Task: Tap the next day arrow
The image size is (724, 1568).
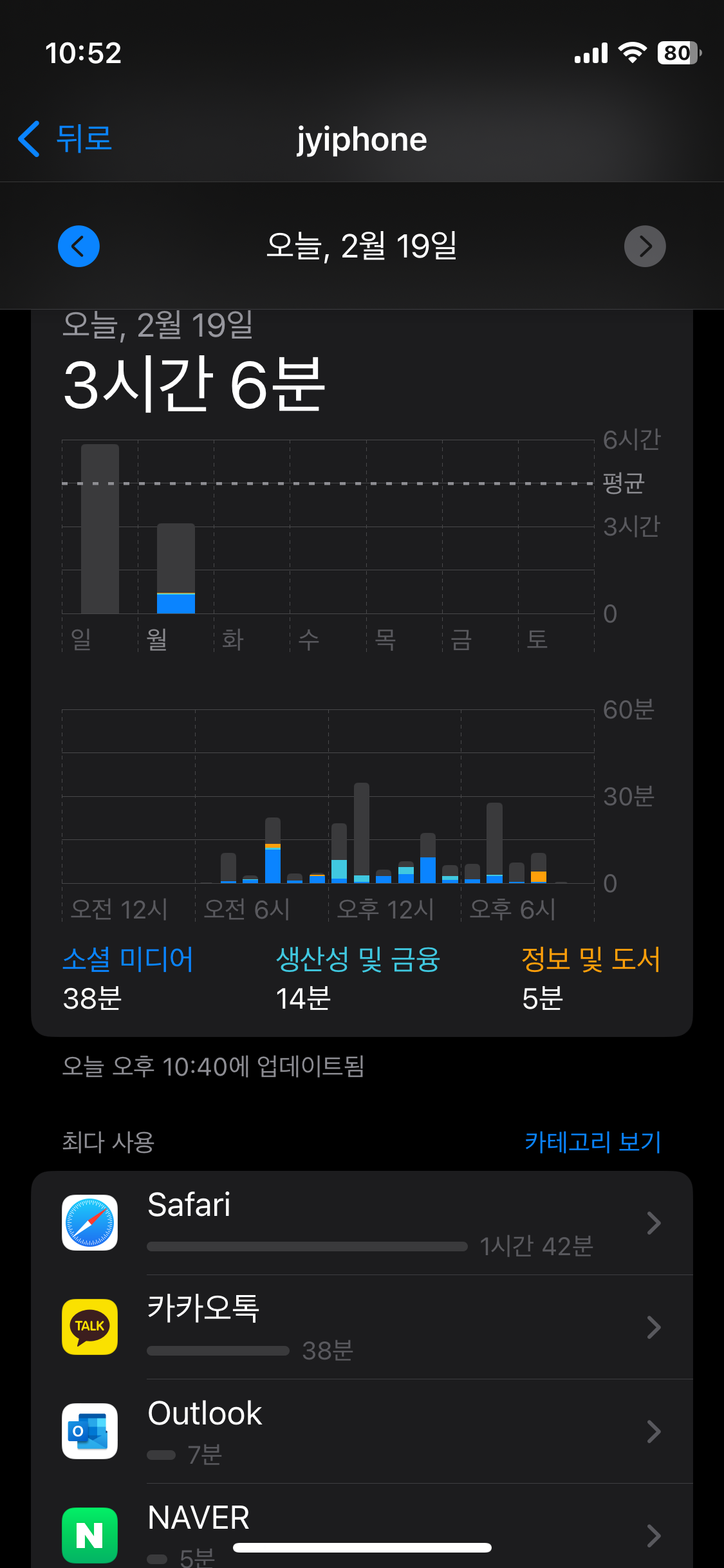Action: click(645, 246)
